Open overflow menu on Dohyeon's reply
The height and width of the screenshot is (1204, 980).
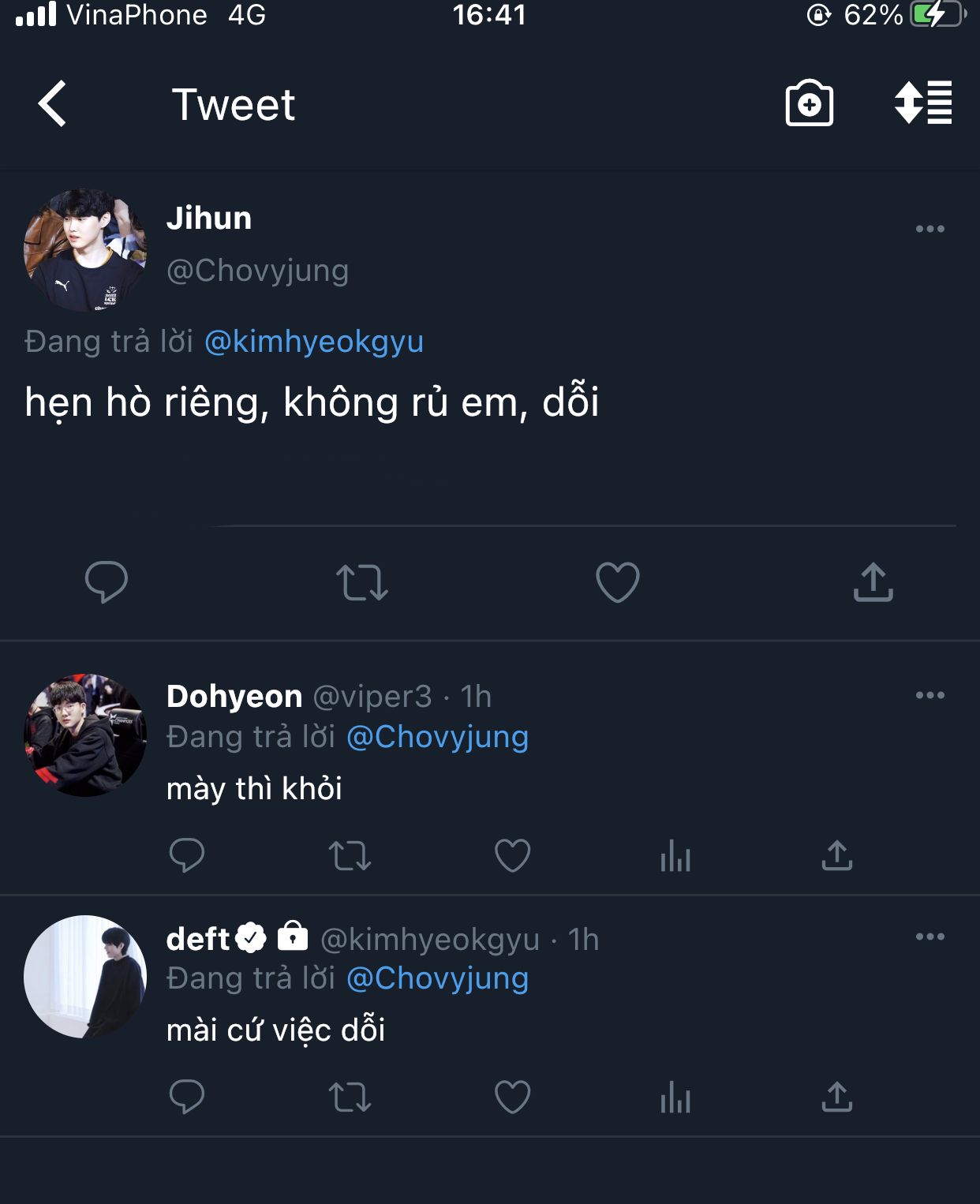coord(930,695)
